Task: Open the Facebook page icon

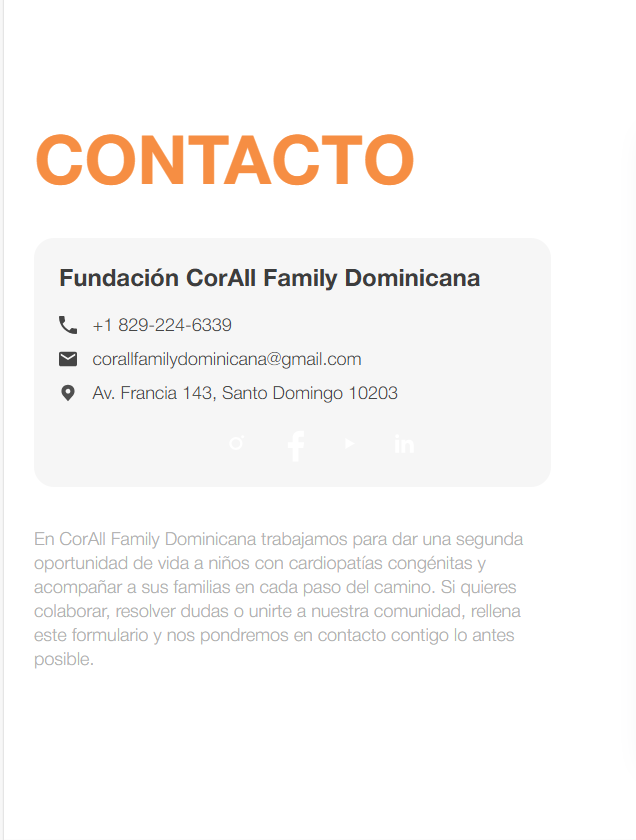Action: (296, 445)
